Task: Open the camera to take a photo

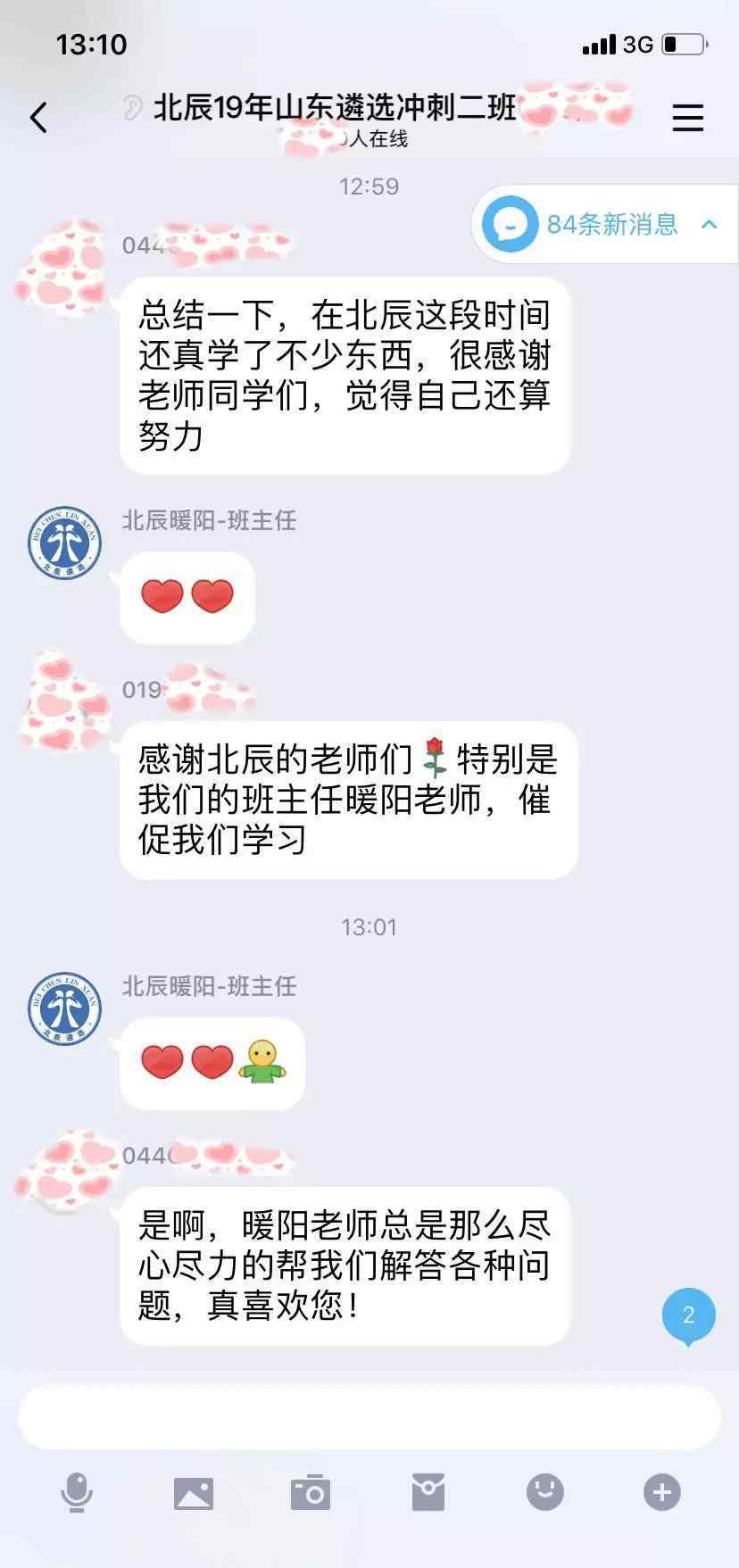Action: pyautogui.click(x=311, y=1492)
